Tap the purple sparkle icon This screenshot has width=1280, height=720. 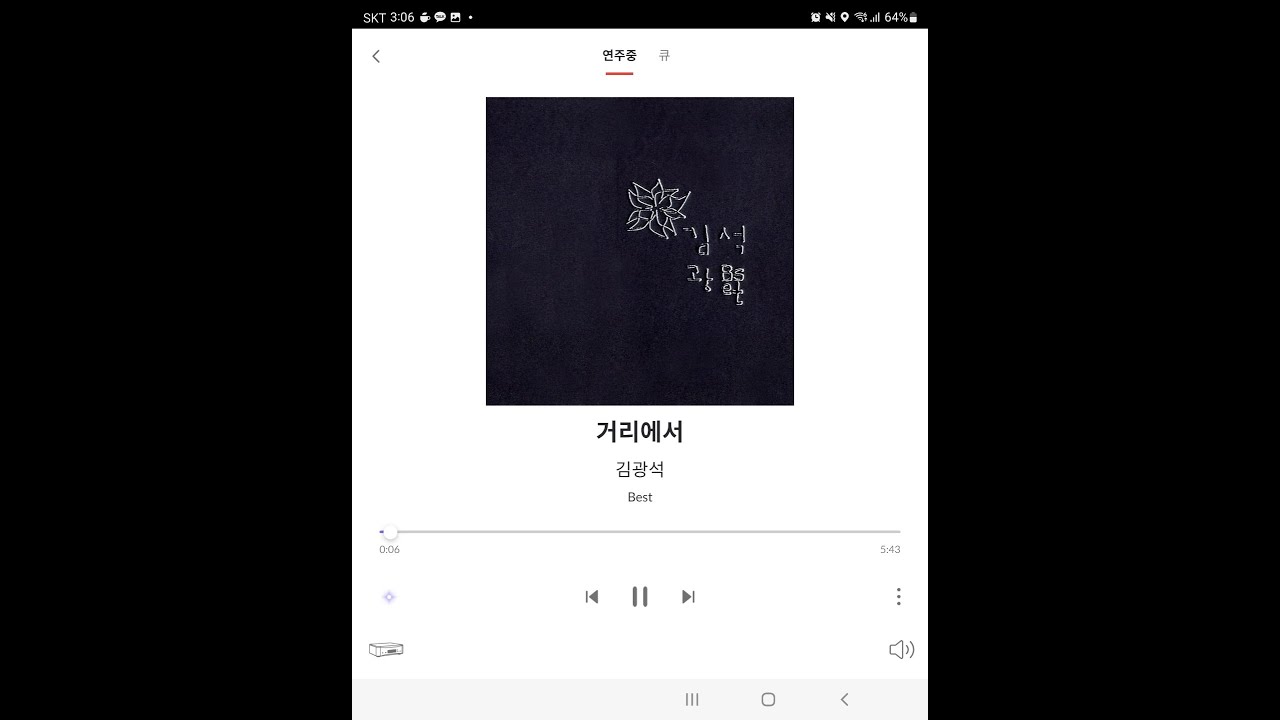click(x=389, y=597)
